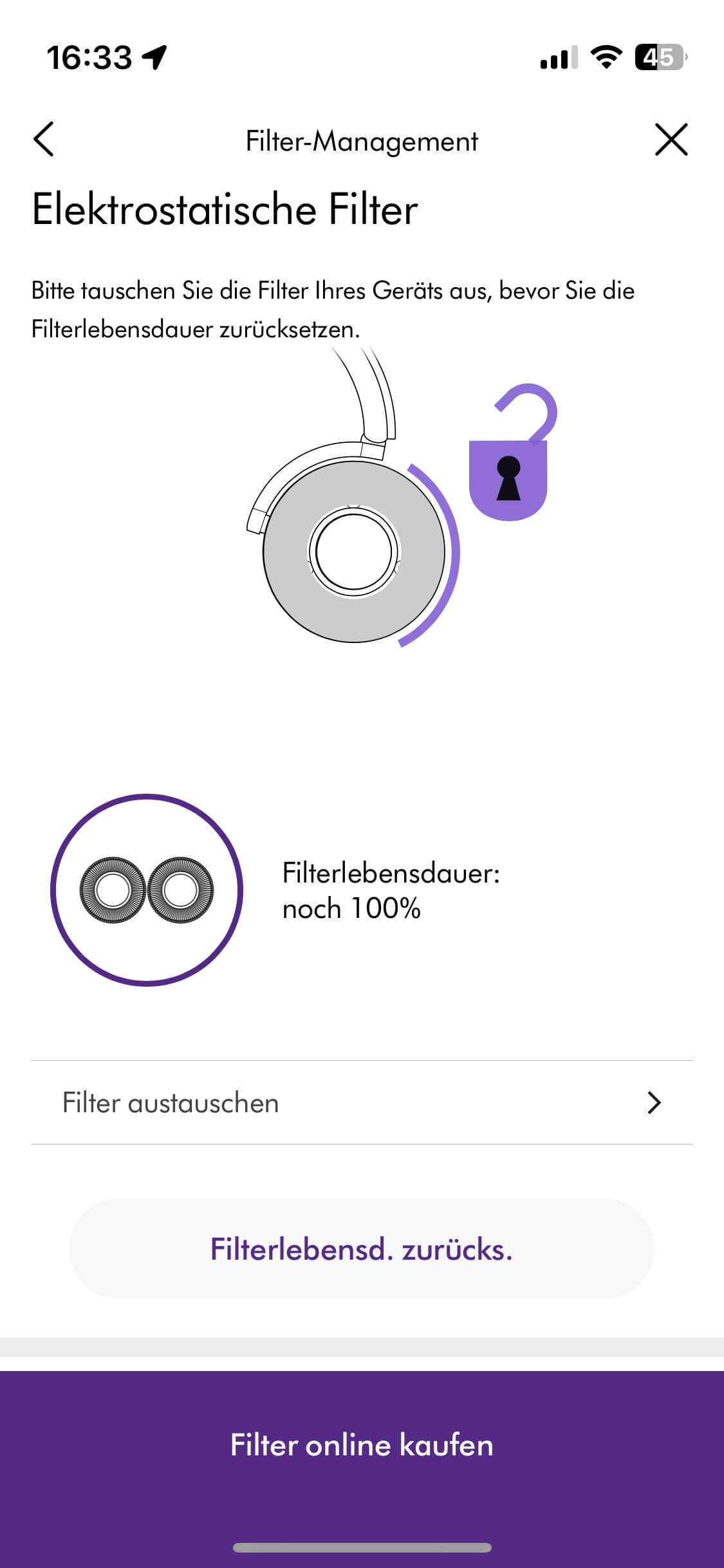The height and width of the screenshot is (1568, 724).
Task: Go back with the arrow icon
Action: [x=44, y=140]
